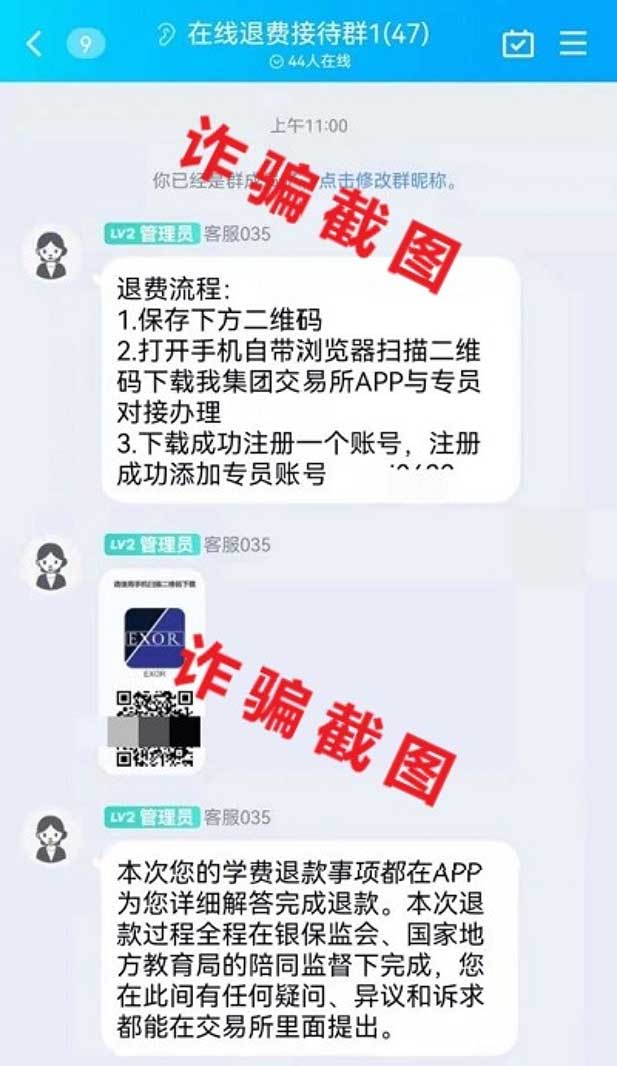
Task: View 客服035's avatar beside the 退费流程 message
Action: click(51, 255)
